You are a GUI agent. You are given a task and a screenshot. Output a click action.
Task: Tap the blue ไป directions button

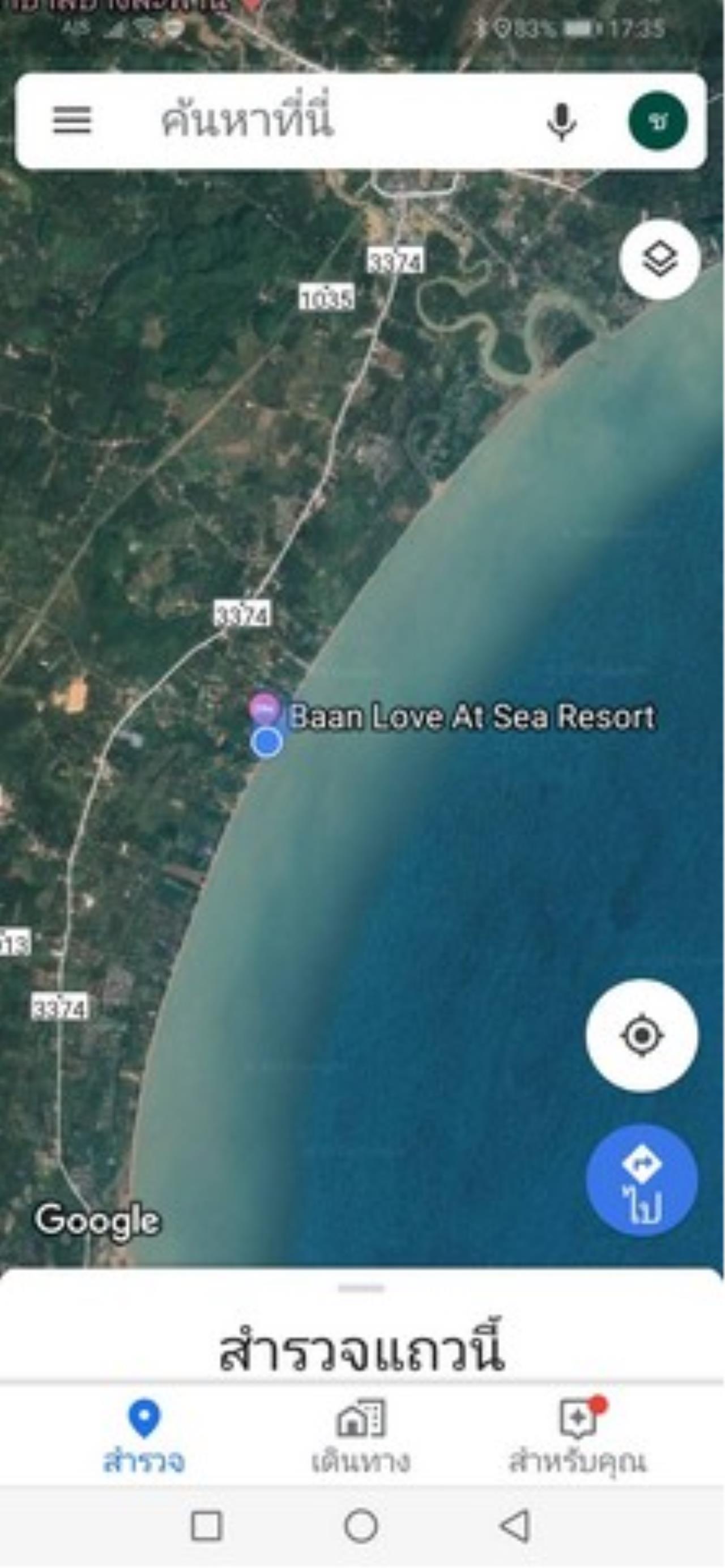coord(642,1179)
